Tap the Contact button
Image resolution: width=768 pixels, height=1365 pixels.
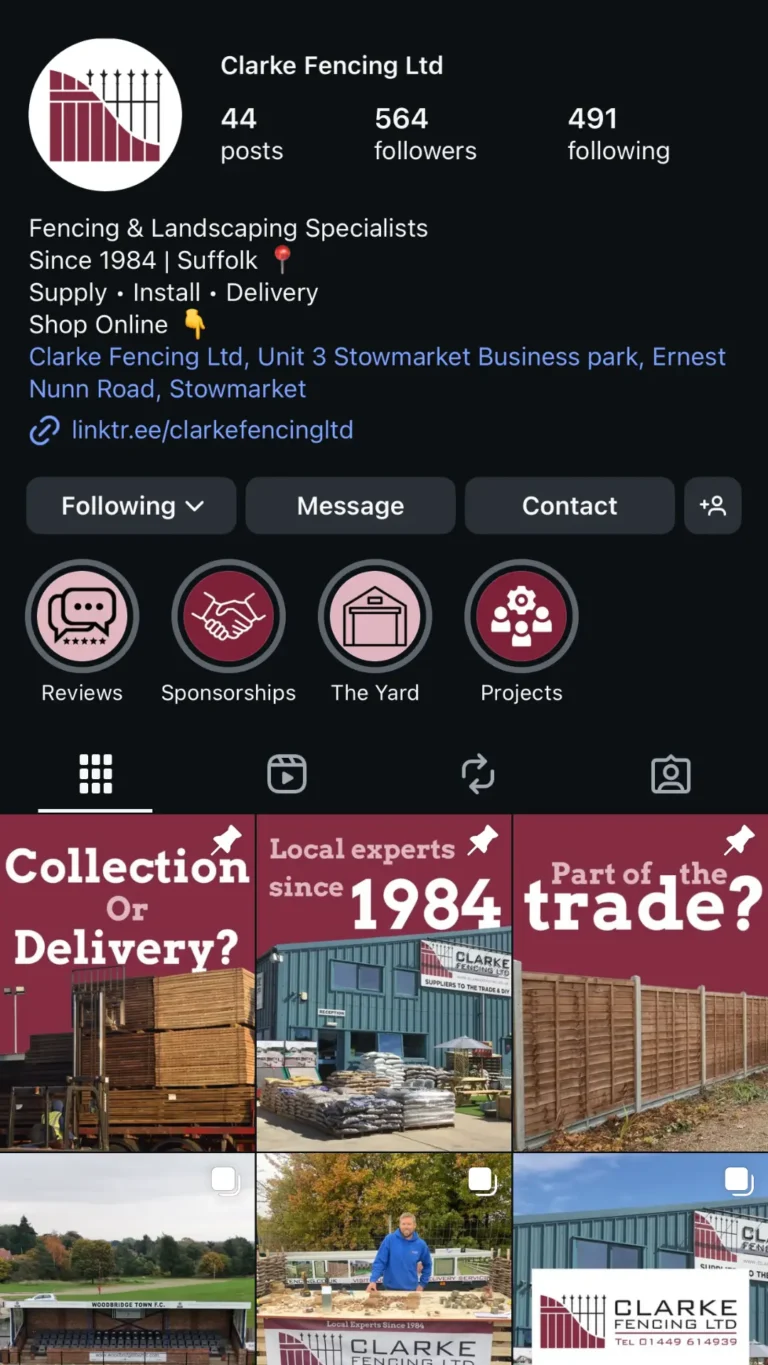569,506
